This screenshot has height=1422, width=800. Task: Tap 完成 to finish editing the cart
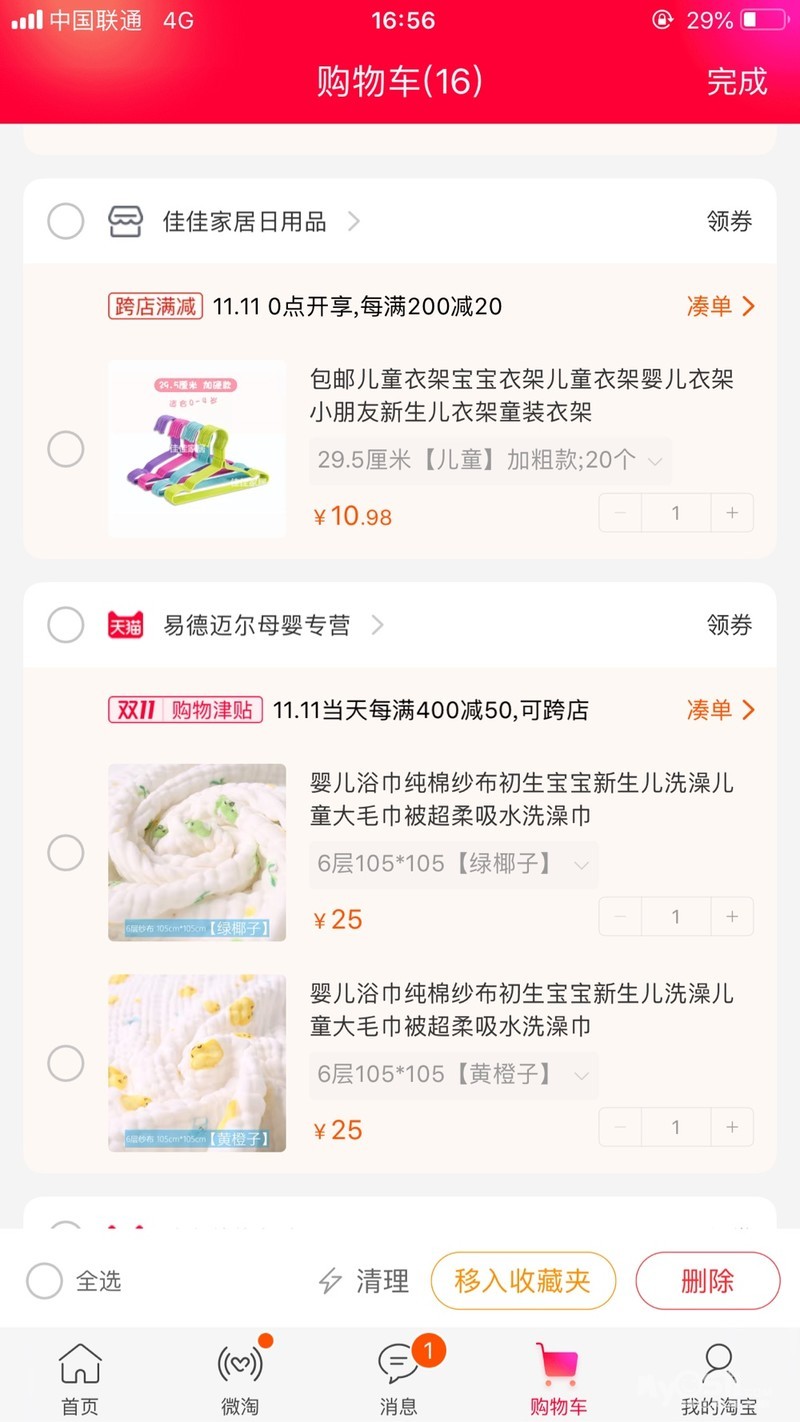click(x=737, y=81)
